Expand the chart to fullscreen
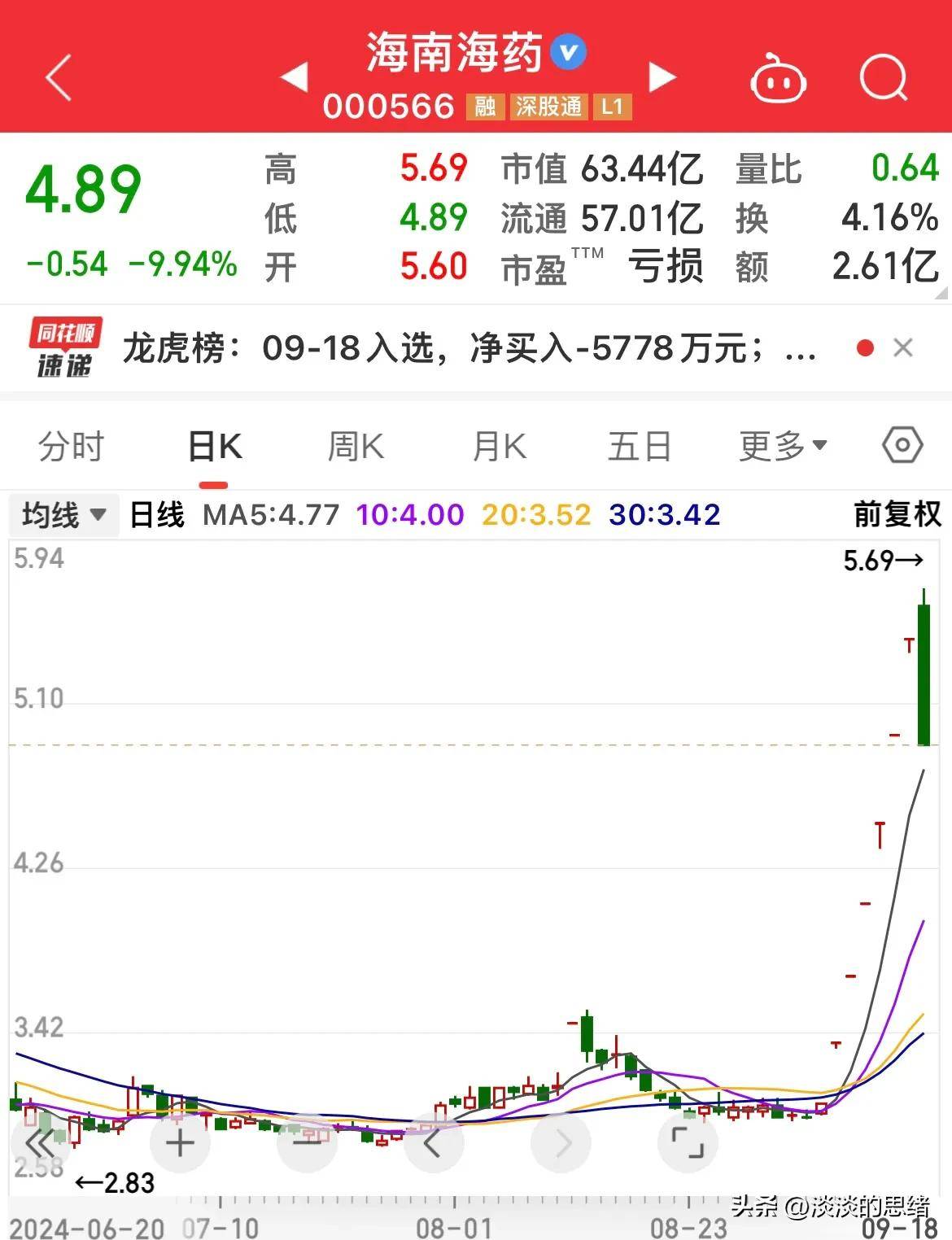The width and height of the screenshot is (952, 1240). pyautogui.click(x=688, y=1142)
